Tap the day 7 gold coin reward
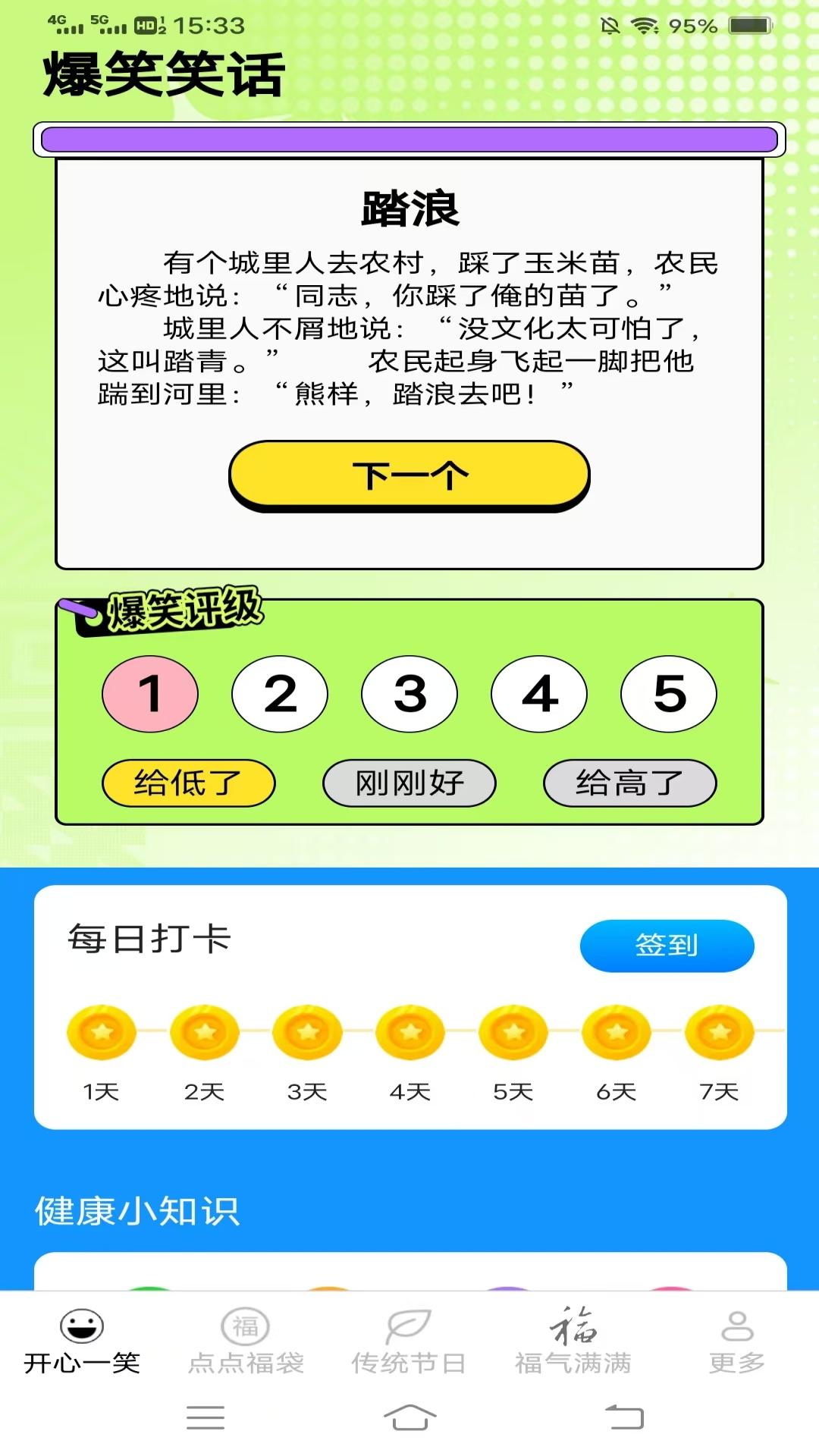The height and width of the screenshot is (1456, 819). pyautogui.click(x=717, y=1031)
